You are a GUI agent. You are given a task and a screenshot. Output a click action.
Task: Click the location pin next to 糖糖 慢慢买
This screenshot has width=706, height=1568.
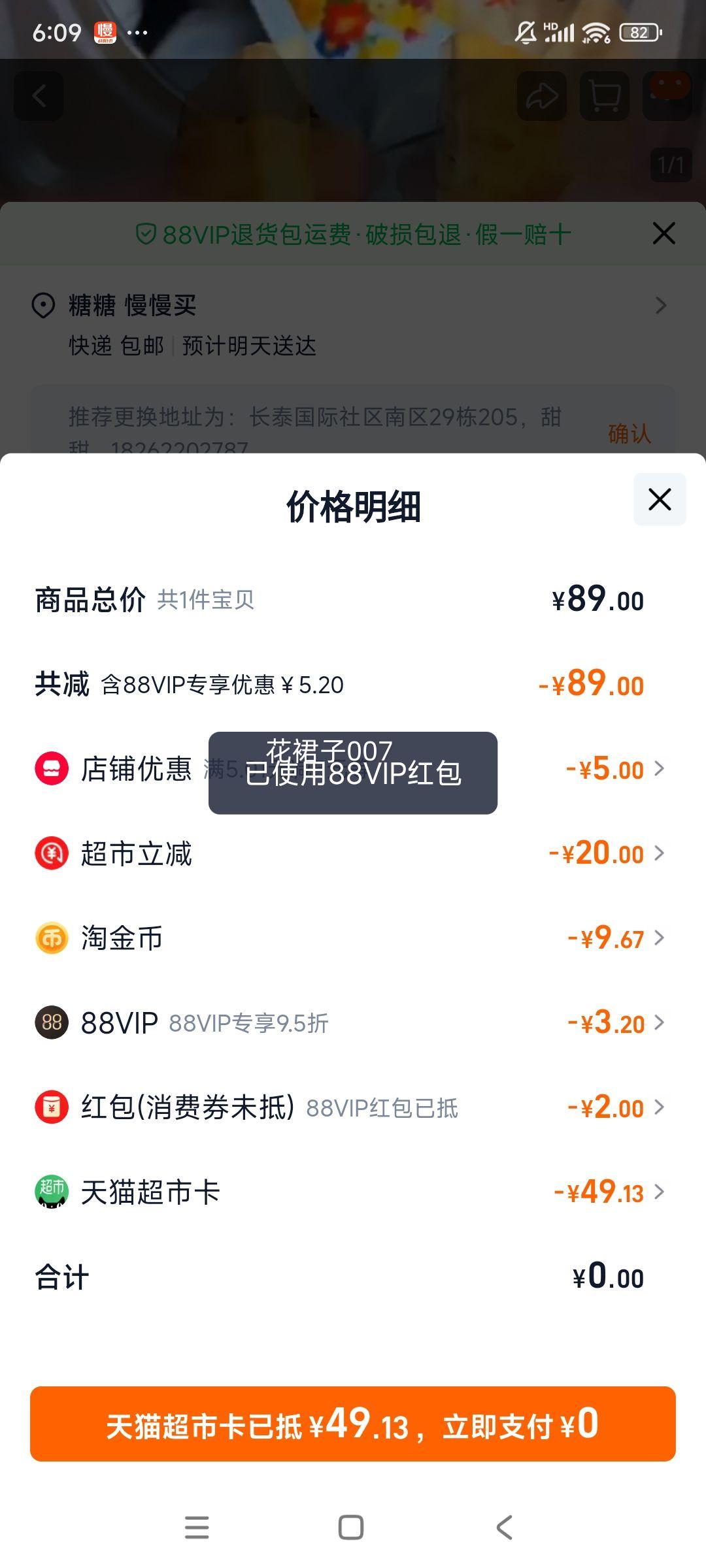point(42,304)
